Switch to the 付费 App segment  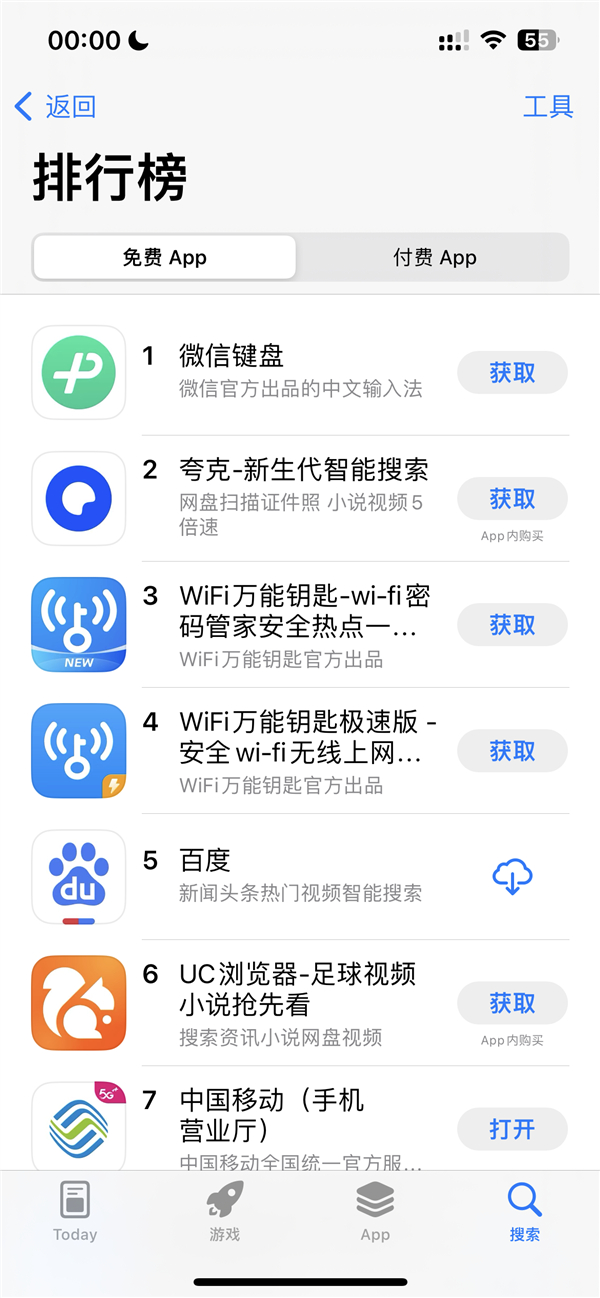click(x=434, y=258)
